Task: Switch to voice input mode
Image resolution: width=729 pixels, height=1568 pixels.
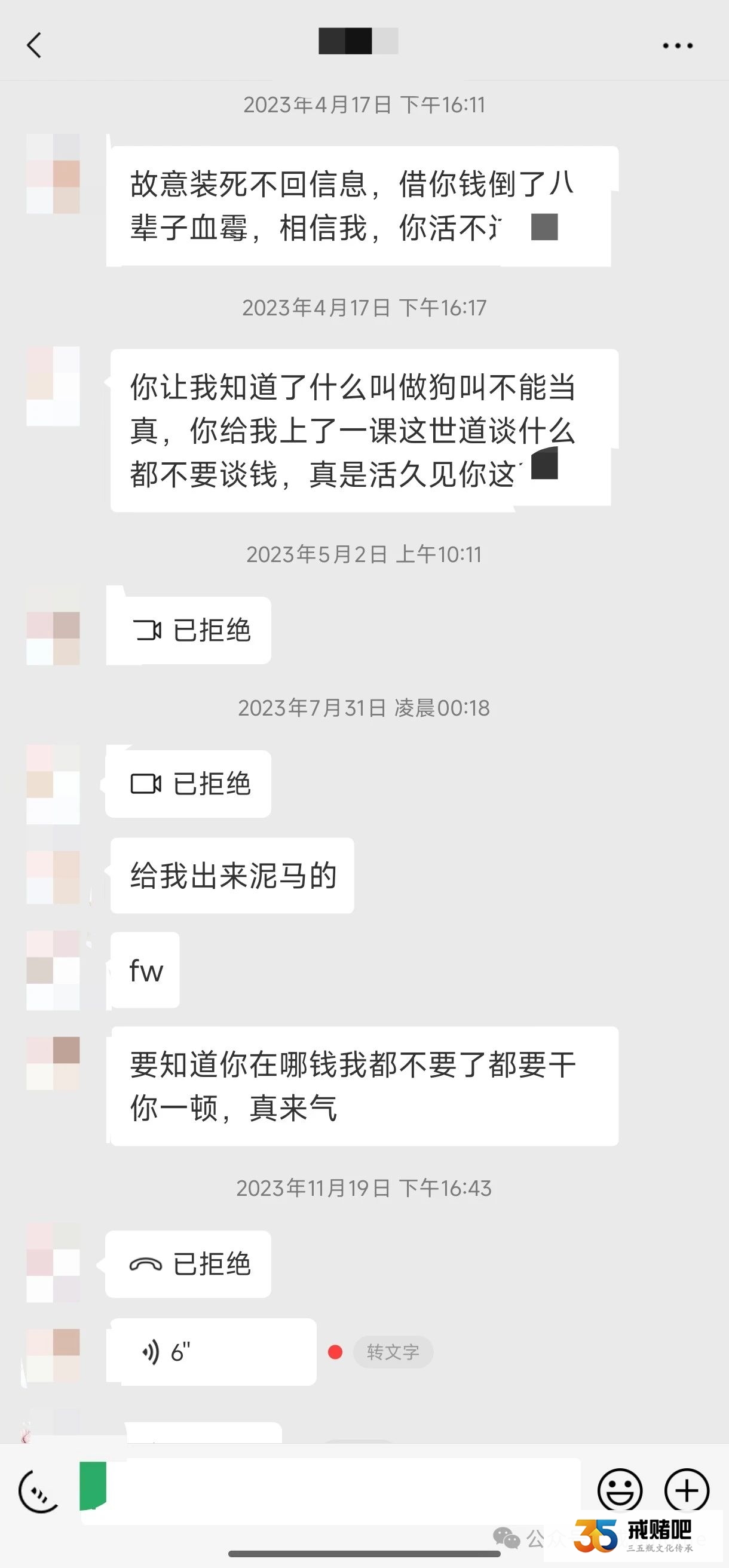Action: pyautogui.click(x=39, y=1492)
